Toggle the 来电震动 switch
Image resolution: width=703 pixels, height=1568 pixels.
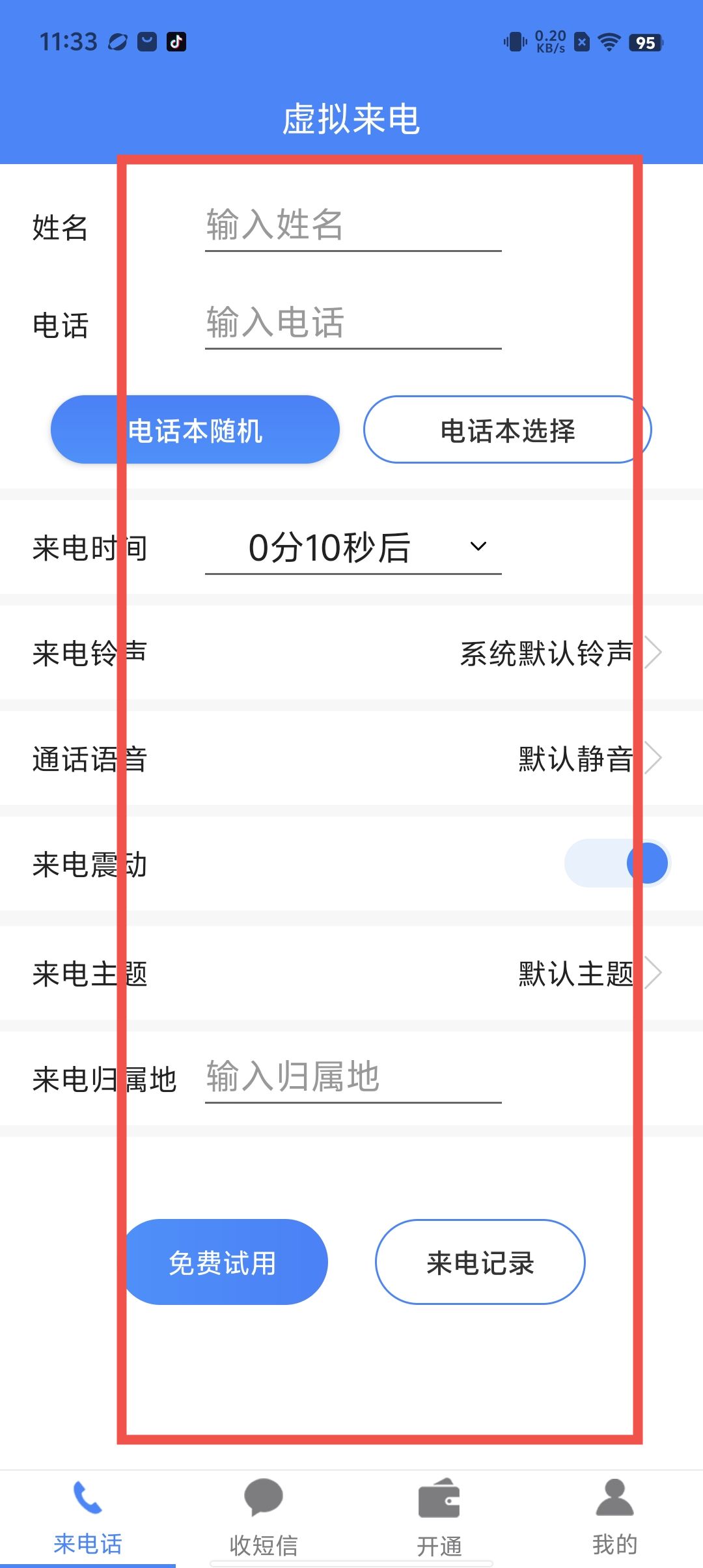tap(616, 863)
